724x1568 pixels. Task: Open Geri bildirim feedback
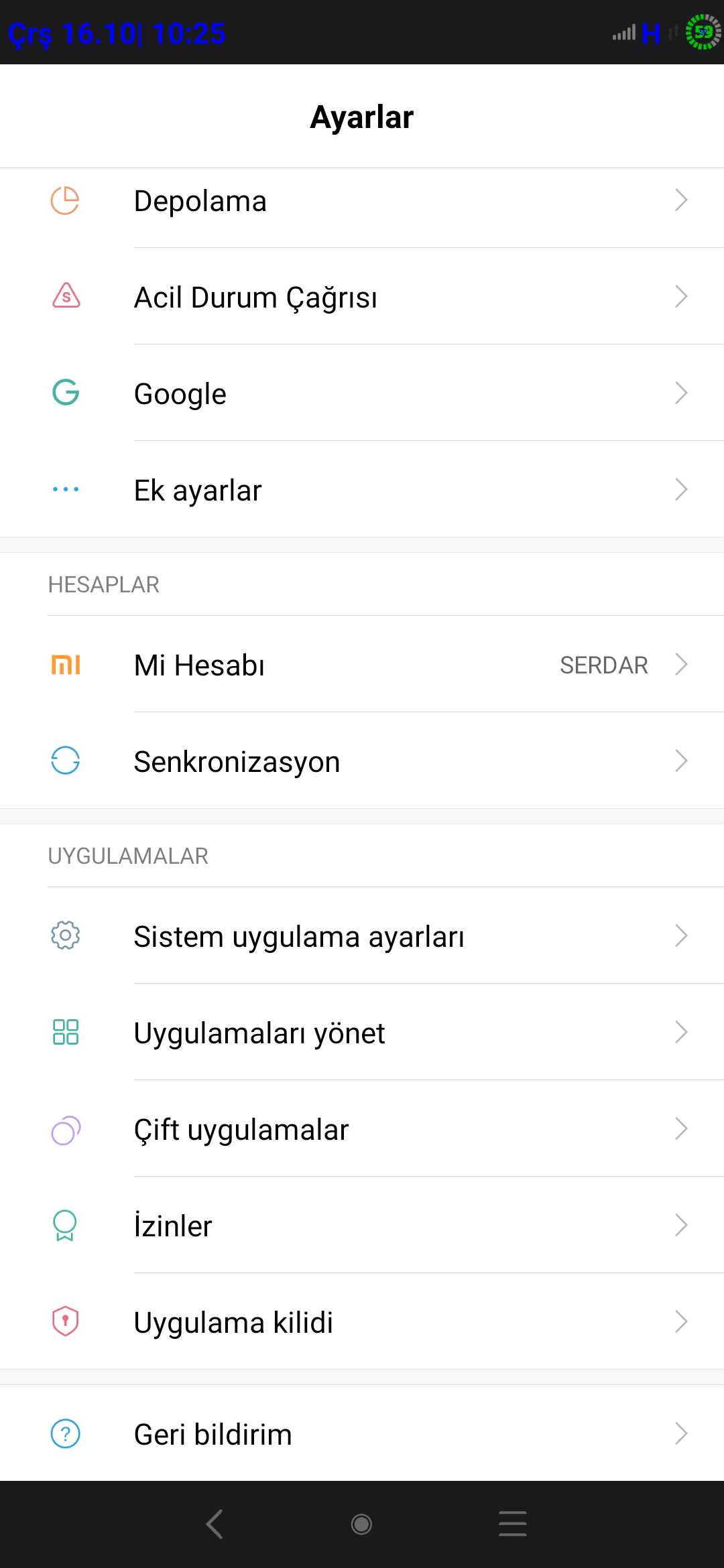point(362,1434)
